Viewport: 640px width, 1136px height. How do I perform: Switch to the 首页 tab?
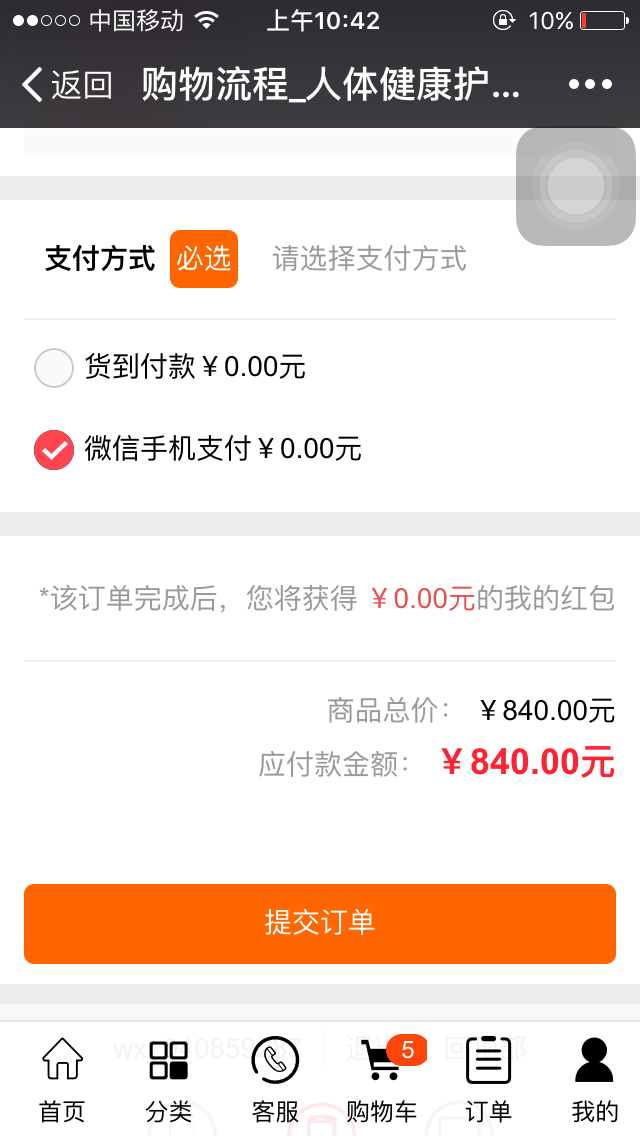pyautogui.click(x=62, y=1078)
